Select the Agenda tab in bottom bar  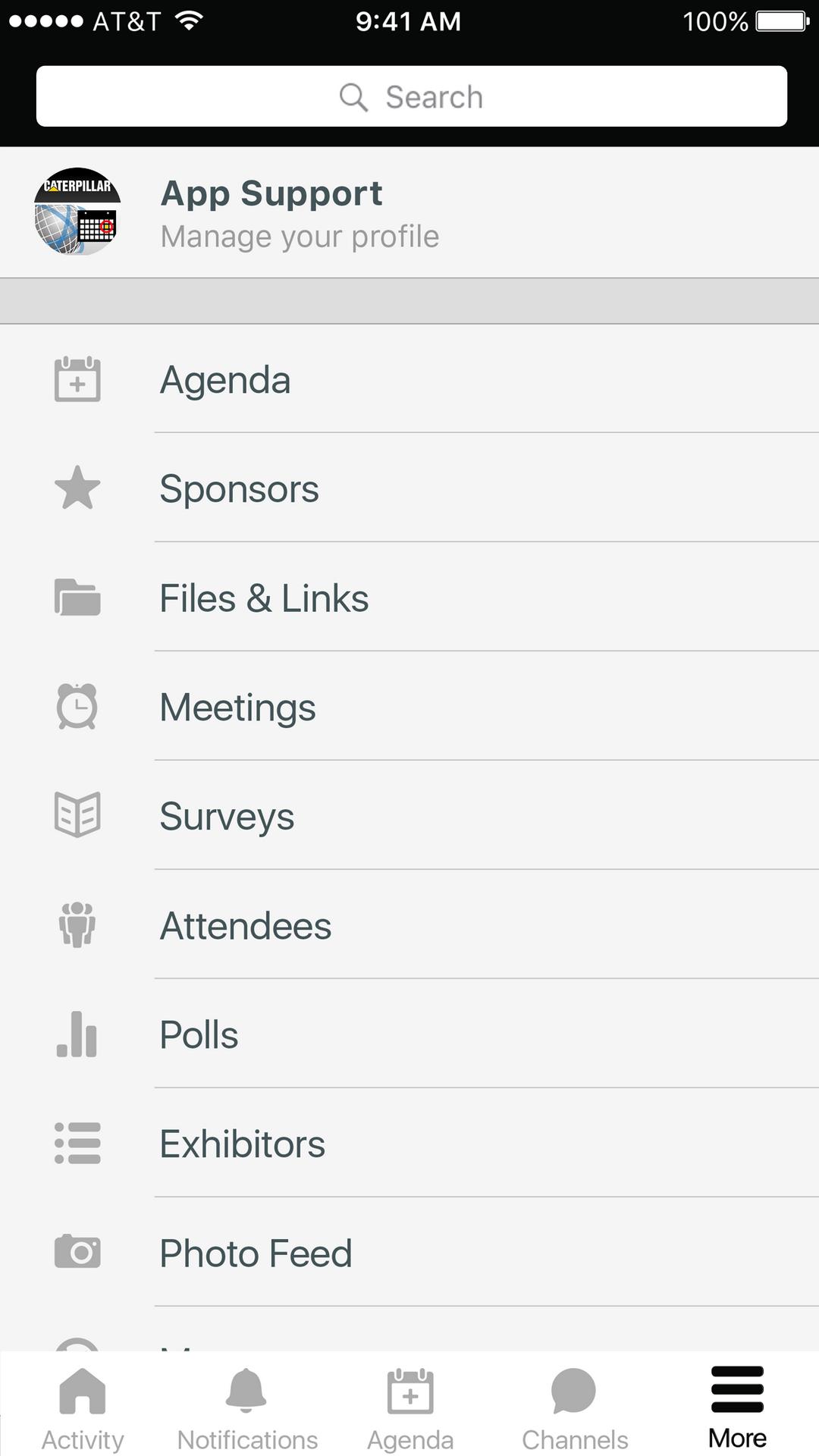410,1407
